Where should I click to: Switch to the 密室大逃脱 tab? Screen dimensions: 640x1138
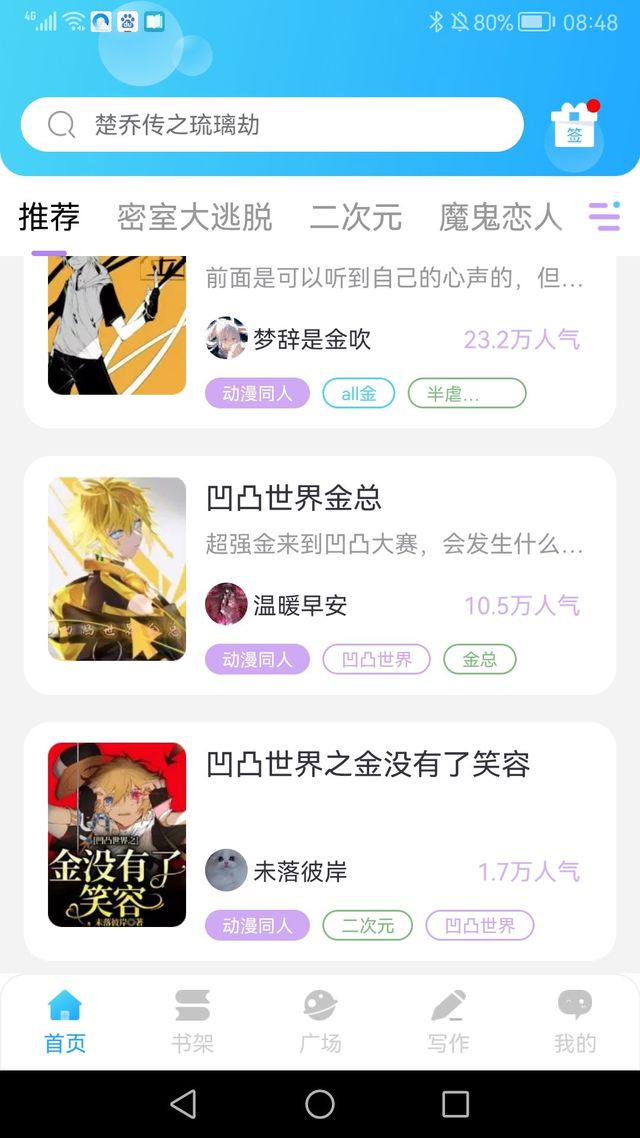[195, 216]
